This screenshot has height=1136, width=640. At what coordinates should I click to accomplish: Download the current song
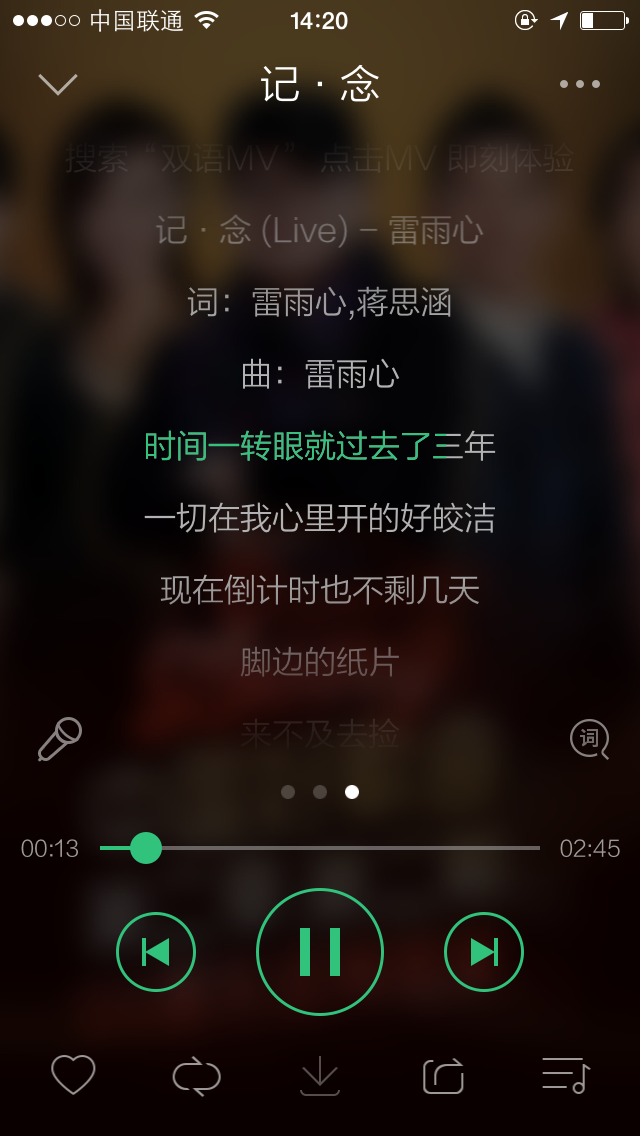[320, 1075]
